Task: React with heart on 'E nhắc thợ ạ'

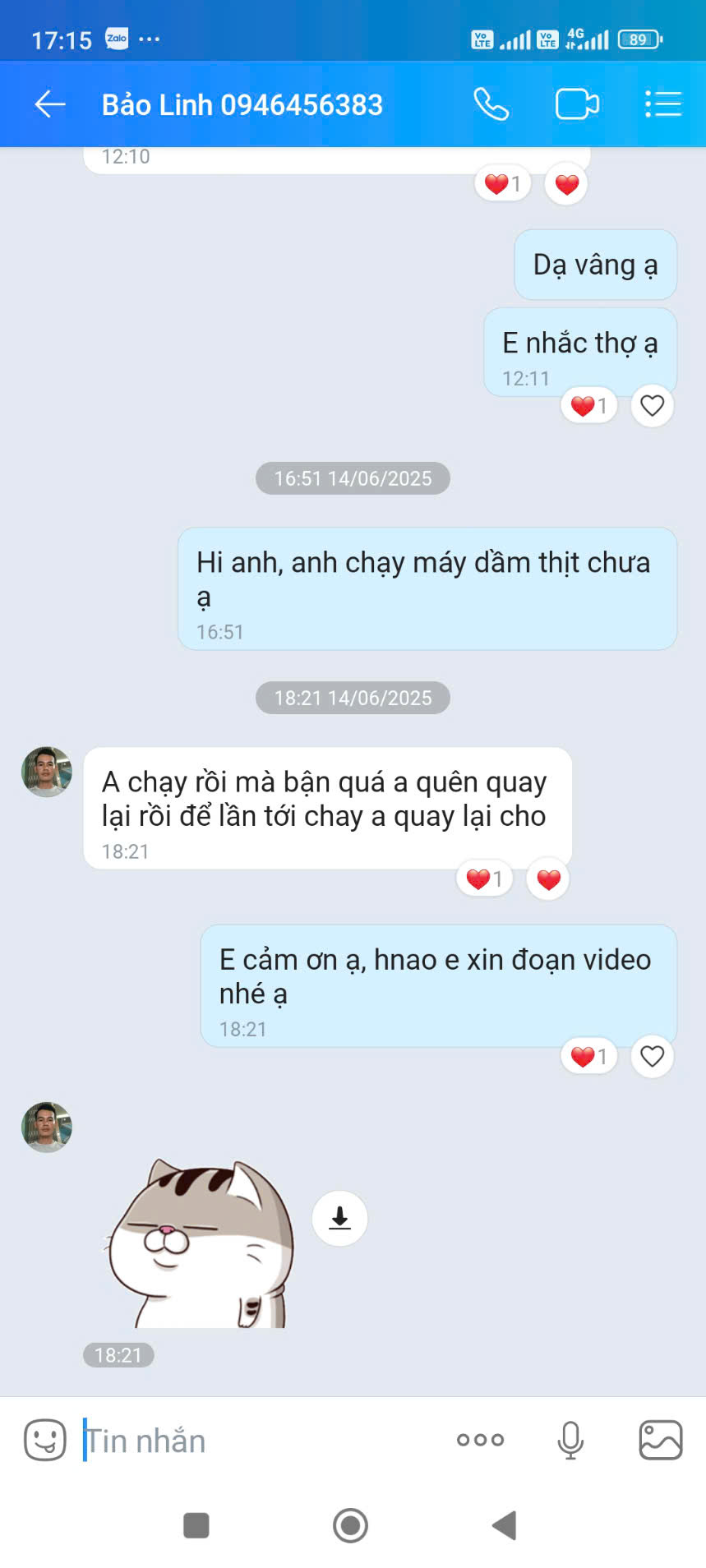Action: click(x=652, y=406)
